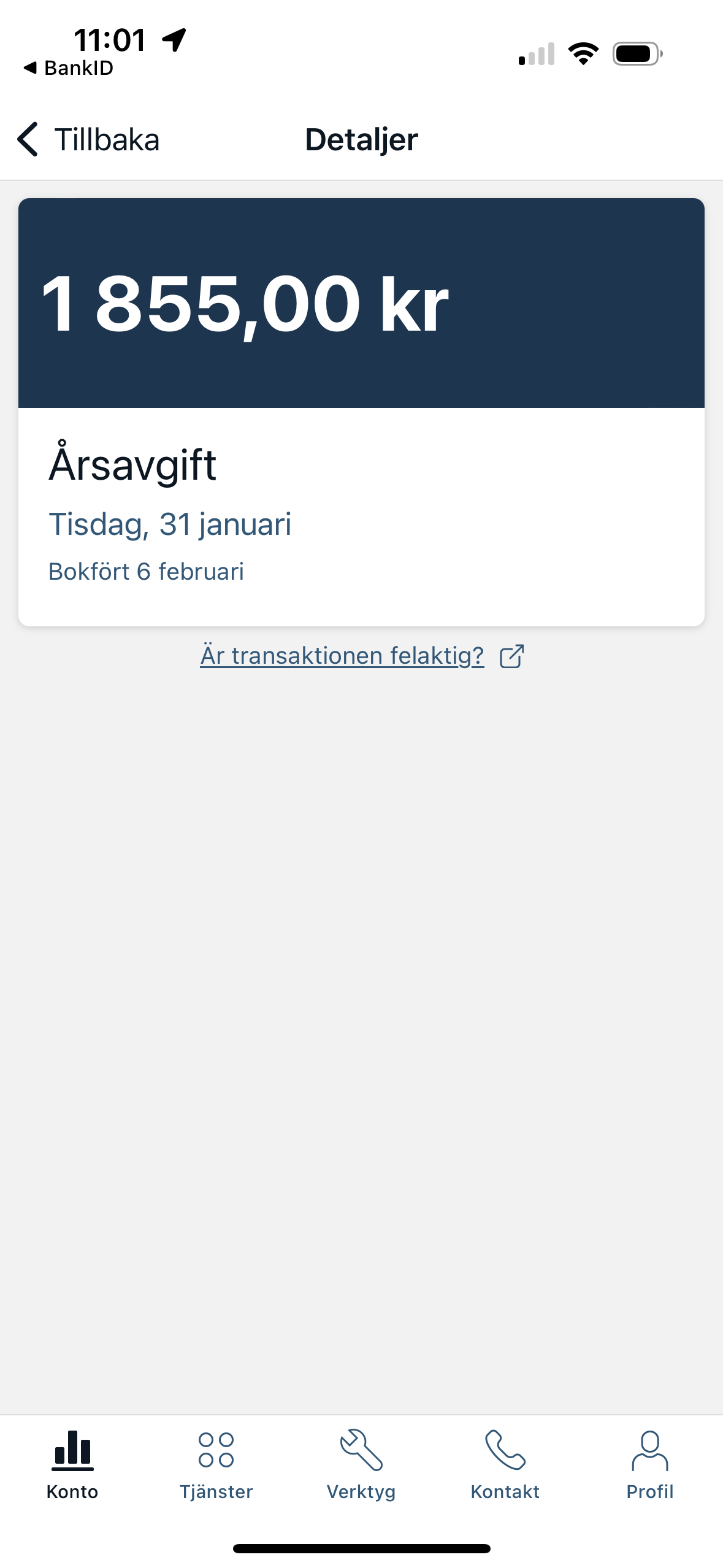Go to the Profil tab
723x1568 pixels.
pyautogui.click(x=649, y=1464)
